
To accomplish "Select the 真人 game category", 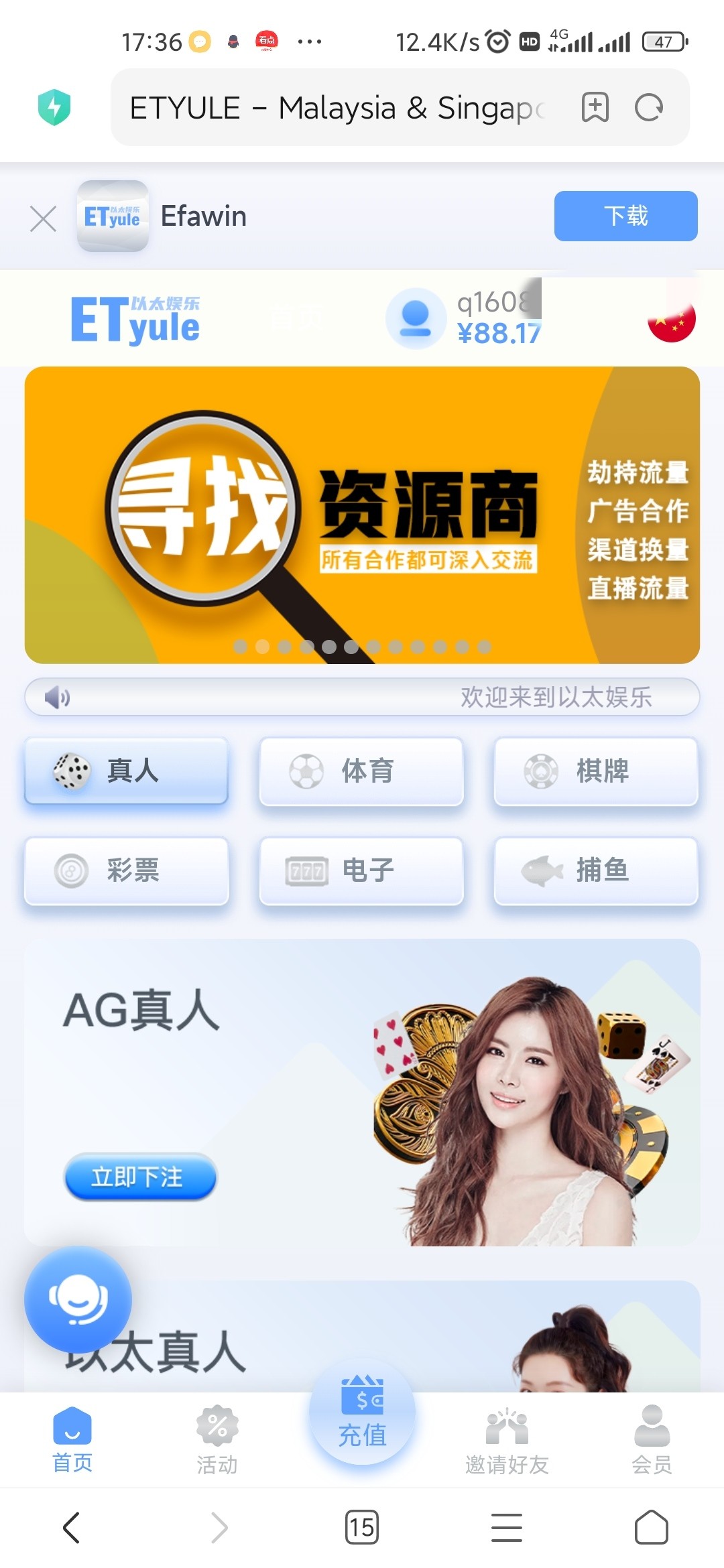I will [x=127, y=771].
